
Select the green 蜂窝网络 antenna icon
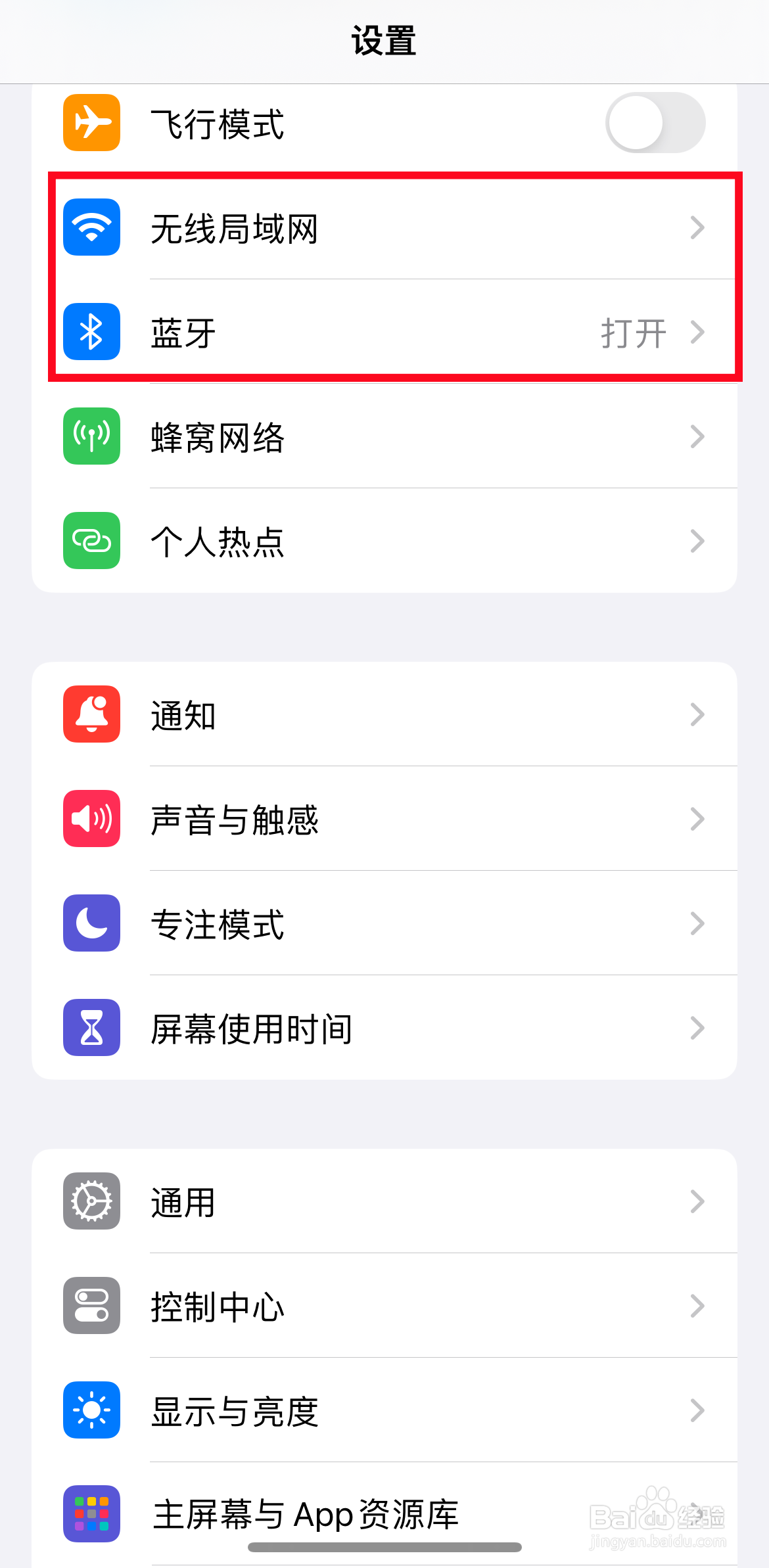pos(91,436)
